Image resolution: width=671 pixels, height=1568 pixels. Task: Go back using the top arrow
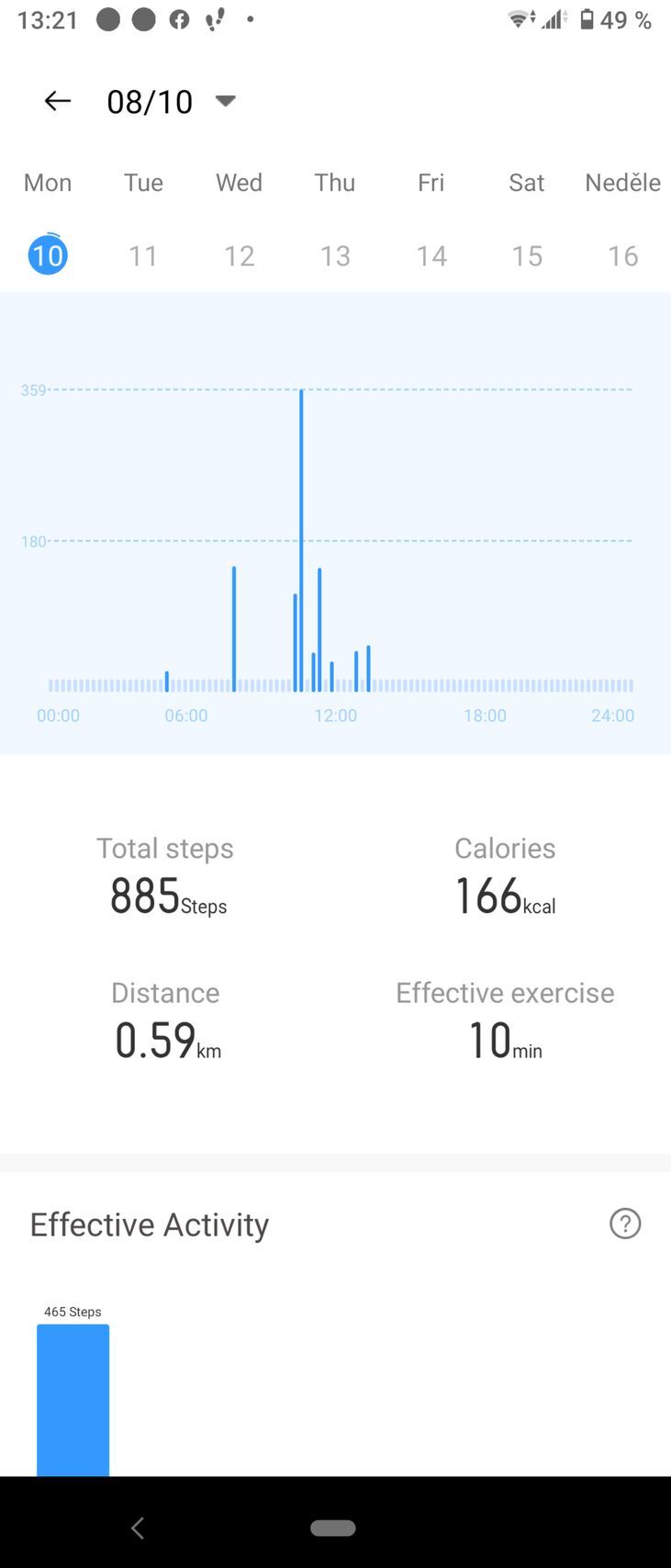(x=58, y=101)
